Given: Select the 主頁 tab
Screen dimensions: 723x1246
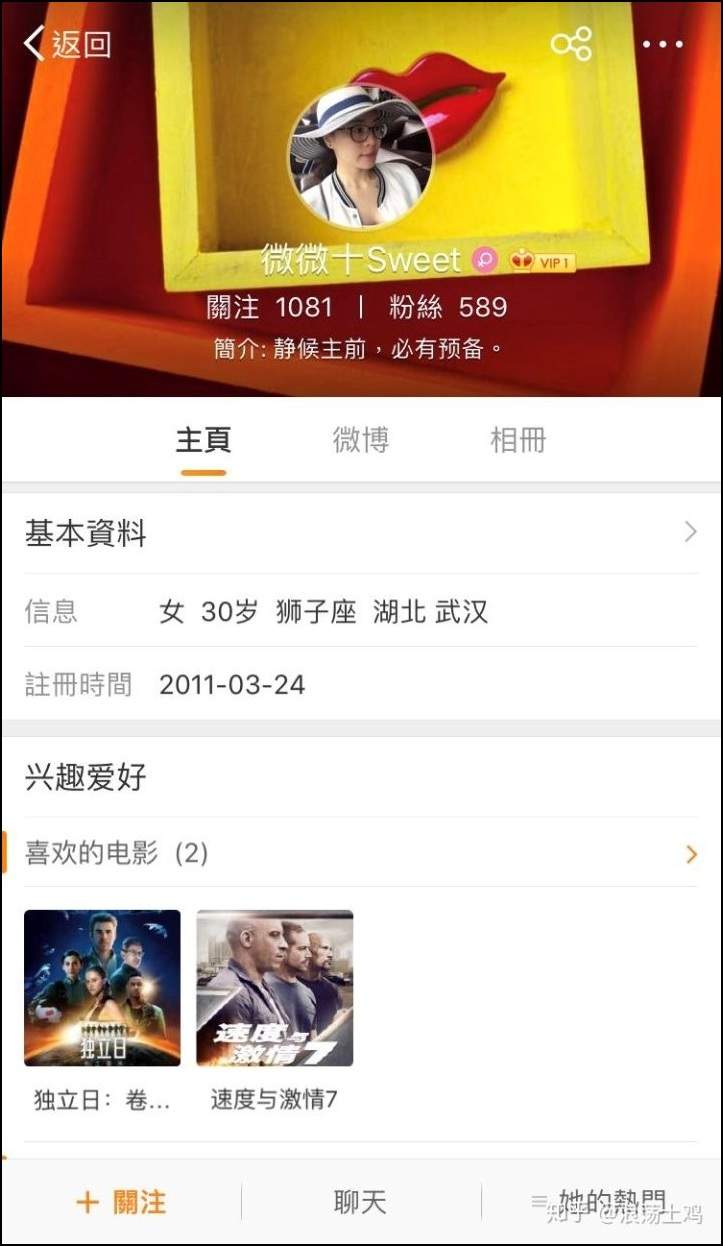Looking at the screenshot, I should [203, 440].
